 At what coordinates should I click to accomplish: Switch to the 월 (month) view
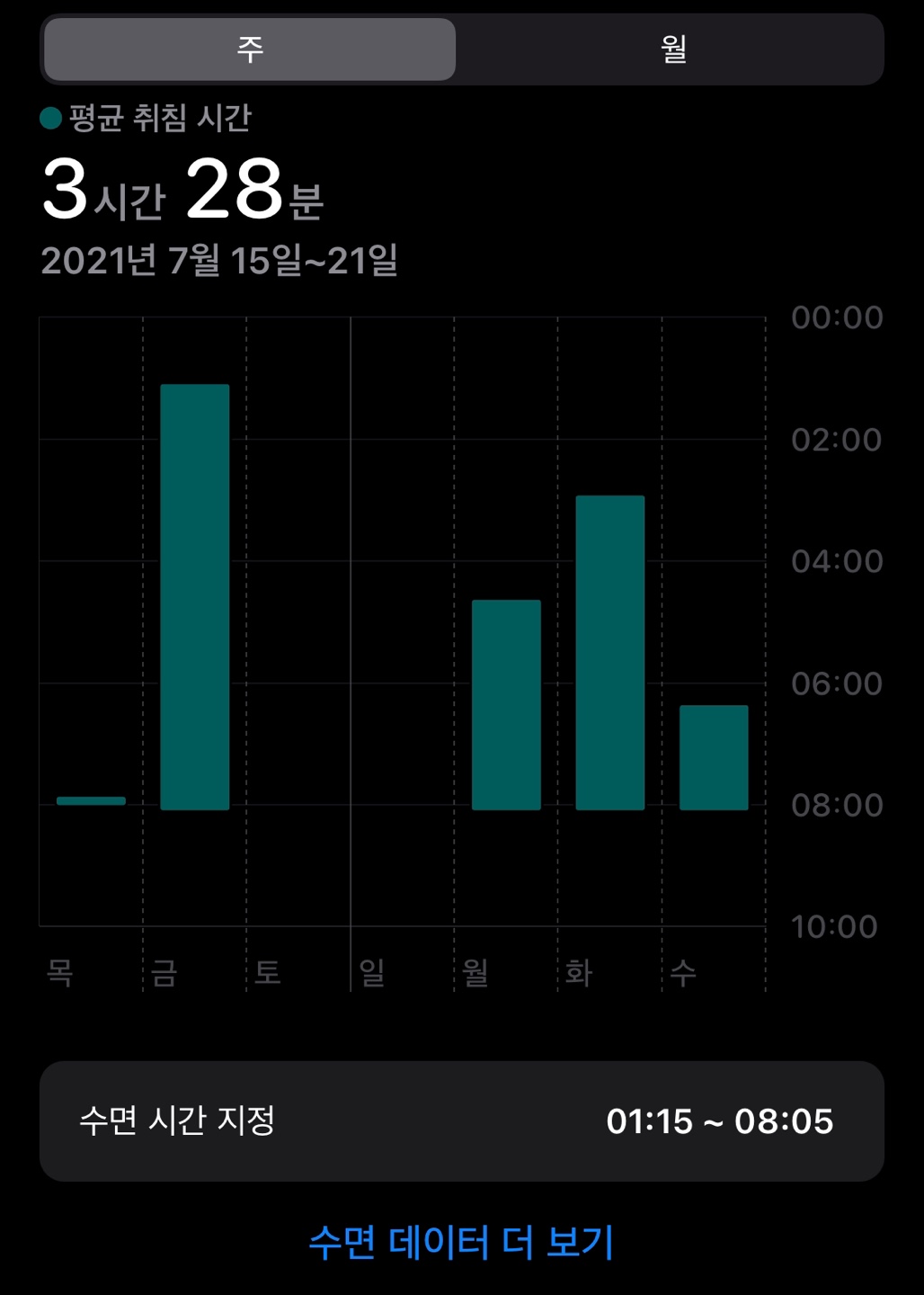point(672,49)
